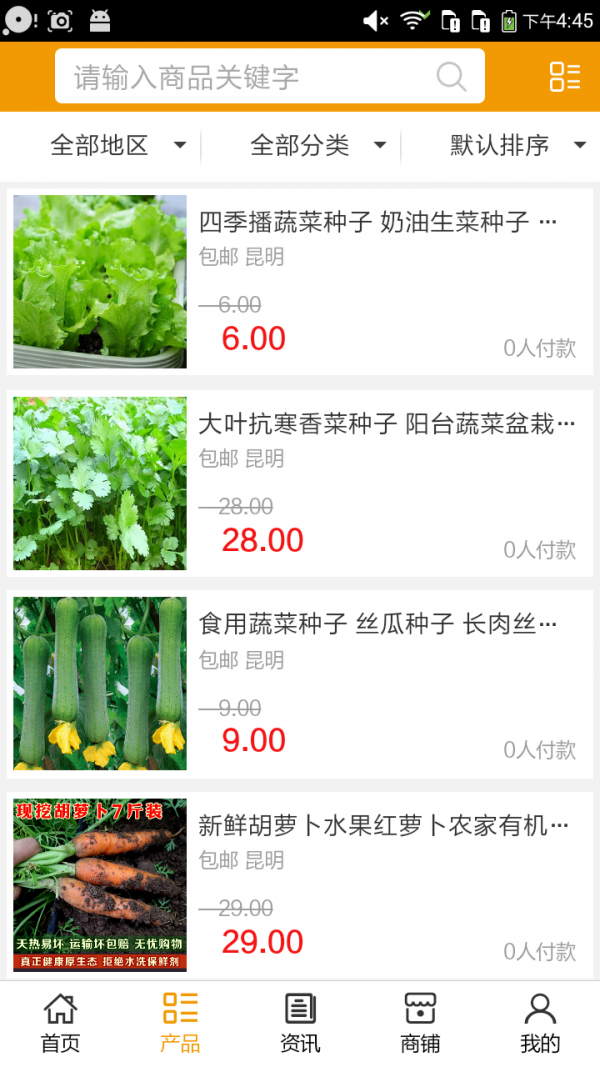Open the category list icon in header
The image size is (600, 1067).
click(564, 77)
